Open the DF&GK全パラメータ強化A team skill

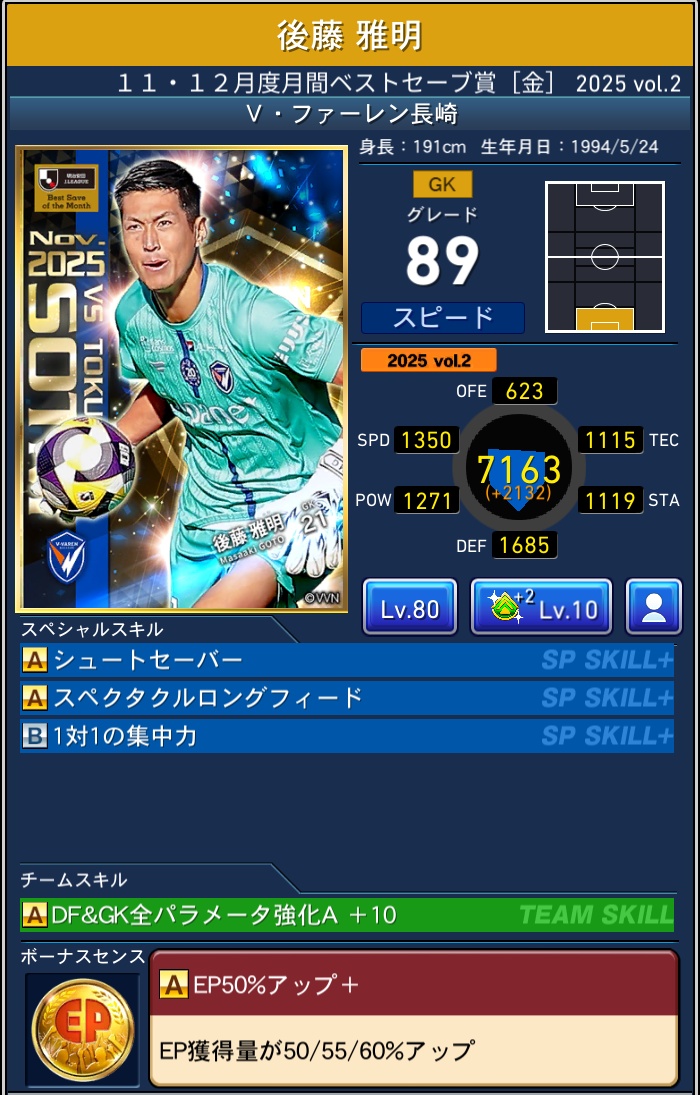pyautogui.click(x=347, y=914)
